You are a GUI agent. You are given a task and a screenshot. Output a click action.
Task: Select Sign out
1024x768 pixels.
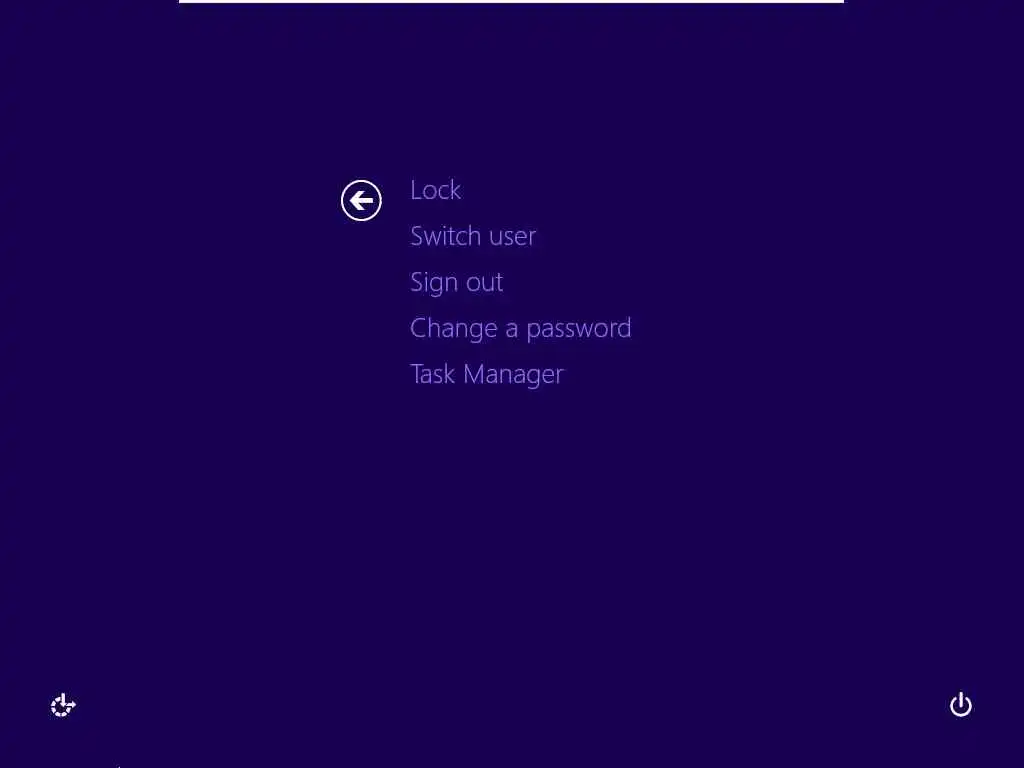coord(456,282)
